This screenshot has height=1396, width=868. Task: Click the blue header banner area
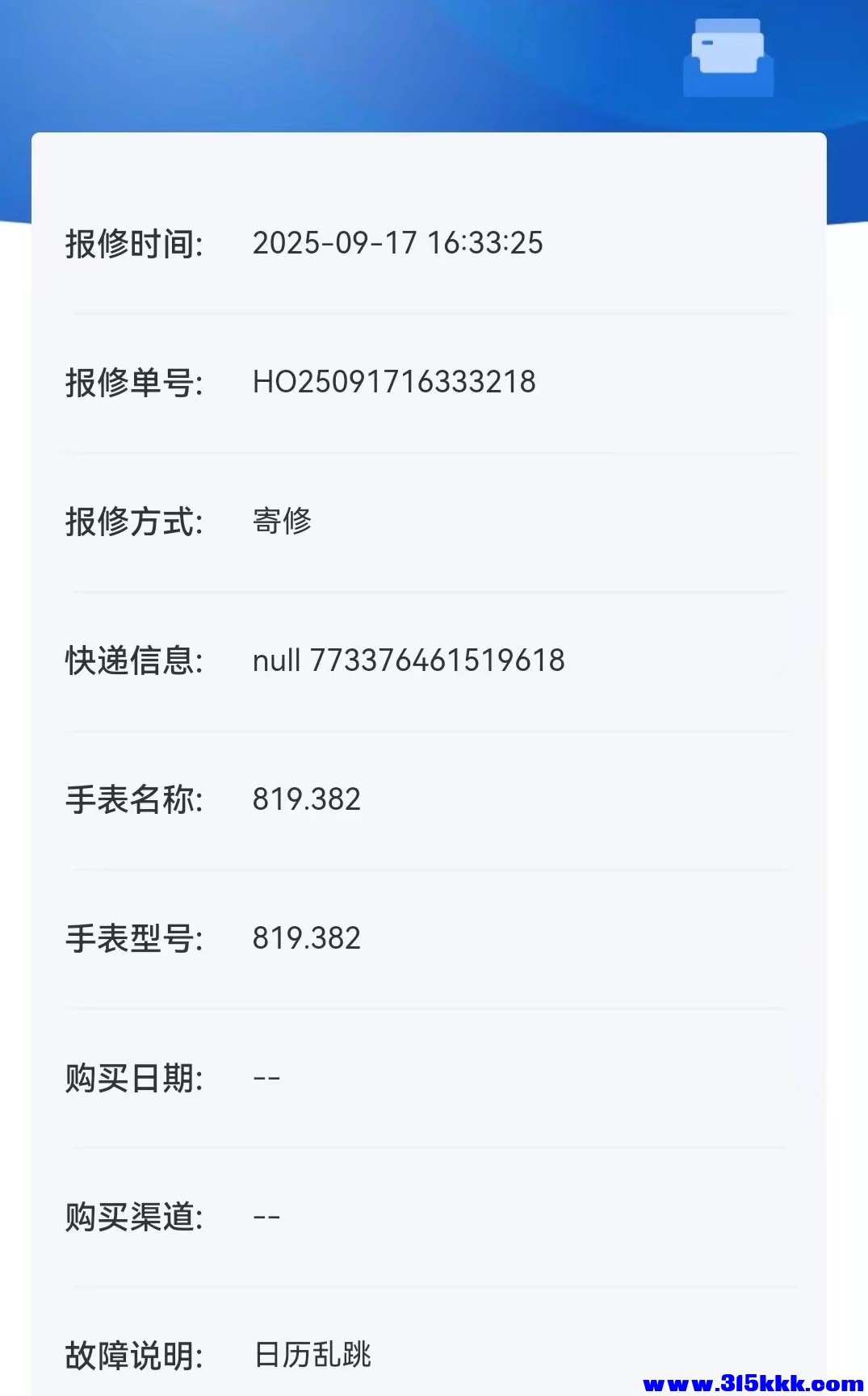click(x=323, y=65)
